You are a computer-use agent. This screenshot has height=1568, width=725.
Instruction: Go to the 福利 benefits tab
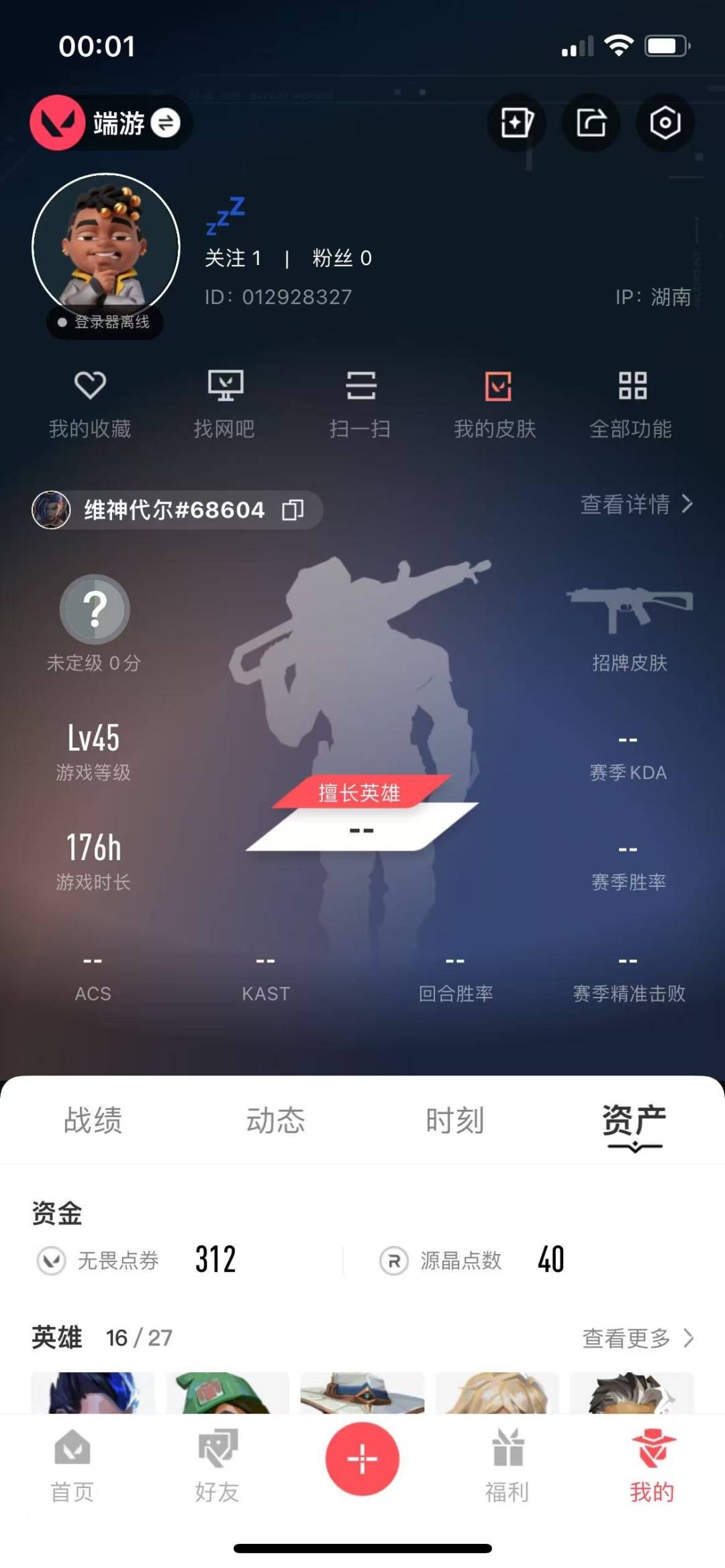[507, 1465]
